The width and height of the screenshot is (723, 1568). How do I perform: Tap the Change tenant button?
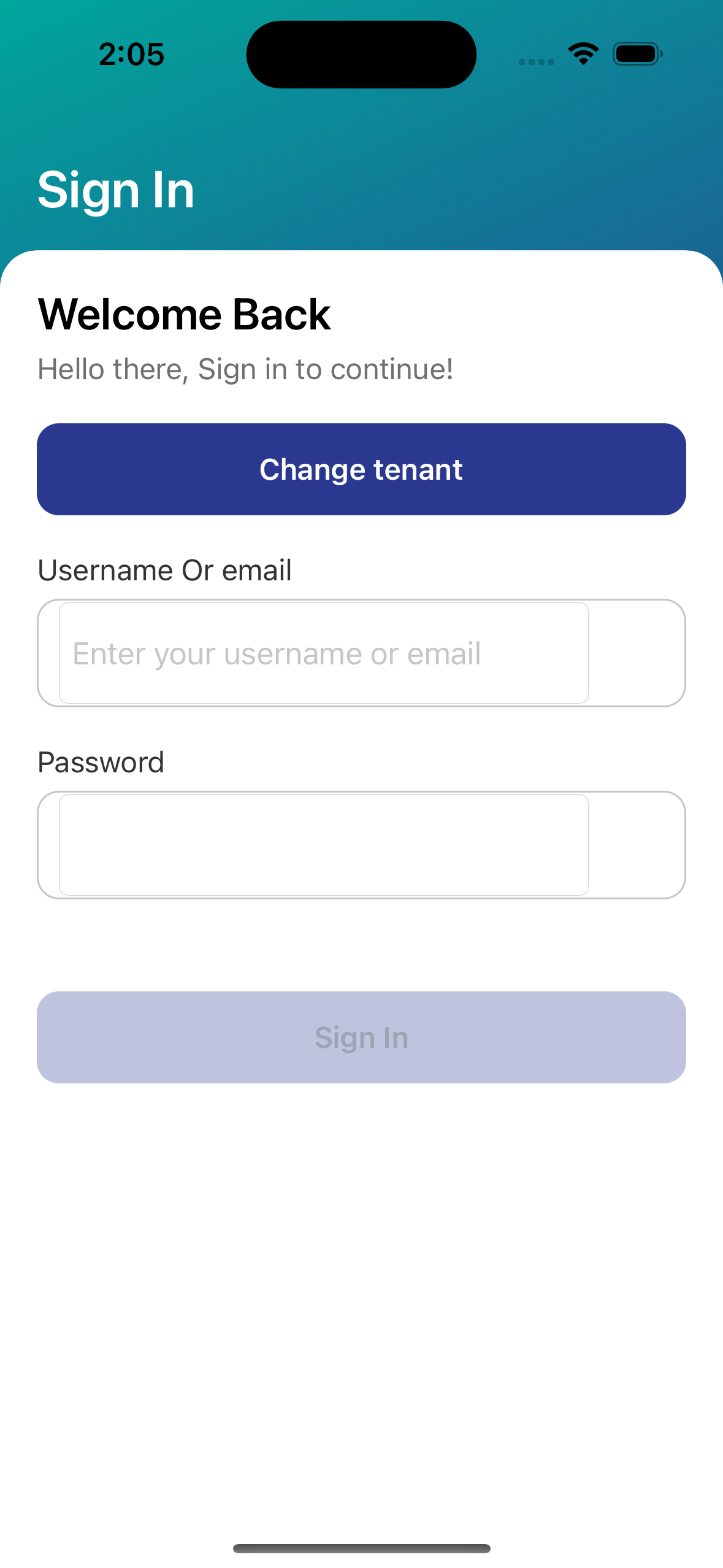[361, 469]
